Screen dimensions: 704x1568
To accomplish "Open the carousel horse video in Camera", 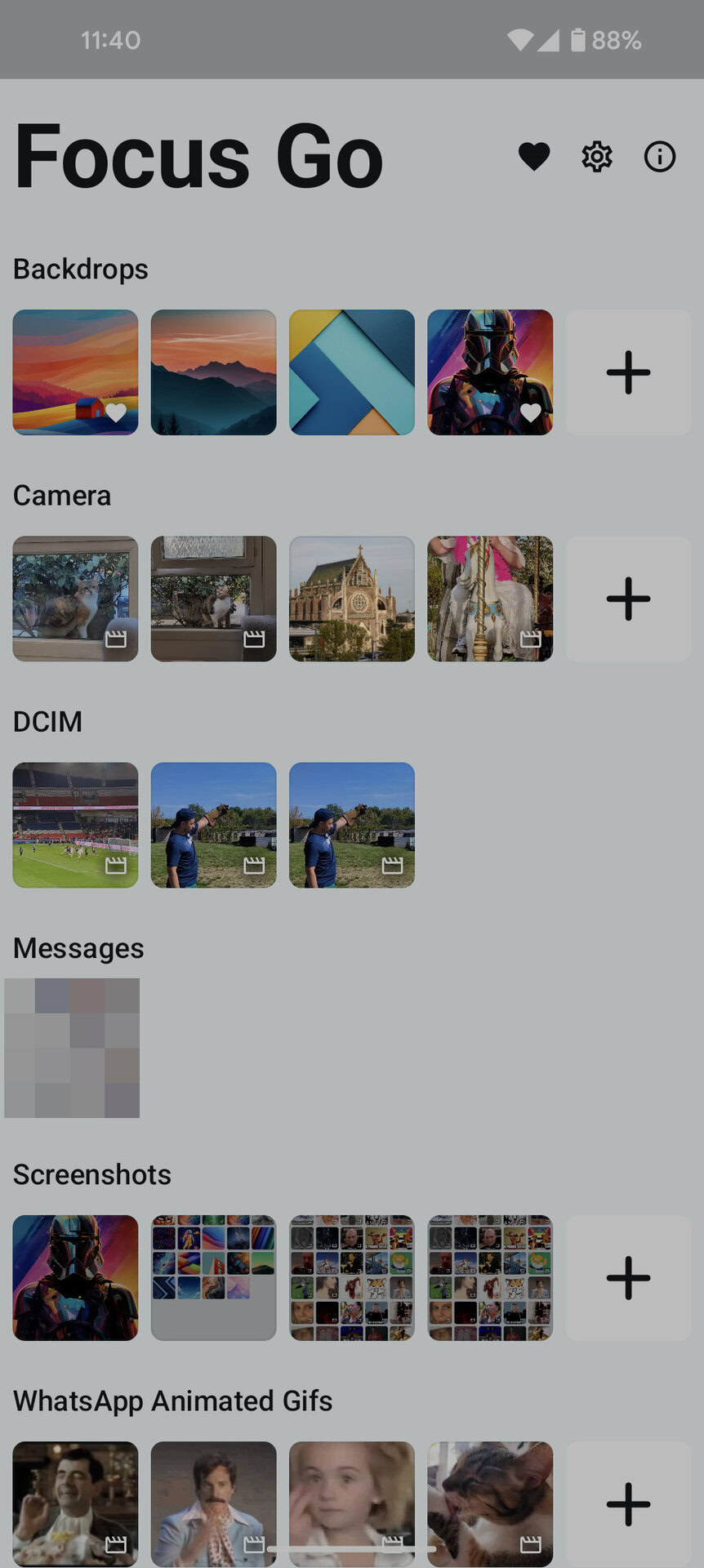I will (490, 599).
